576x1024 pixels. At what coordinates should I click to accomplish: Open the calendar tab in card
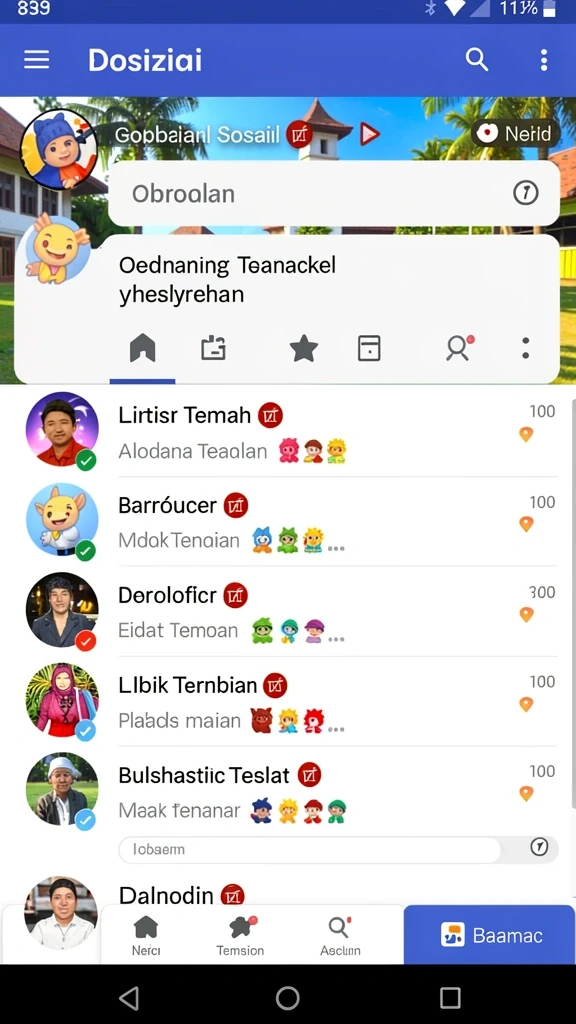point(369,349)
